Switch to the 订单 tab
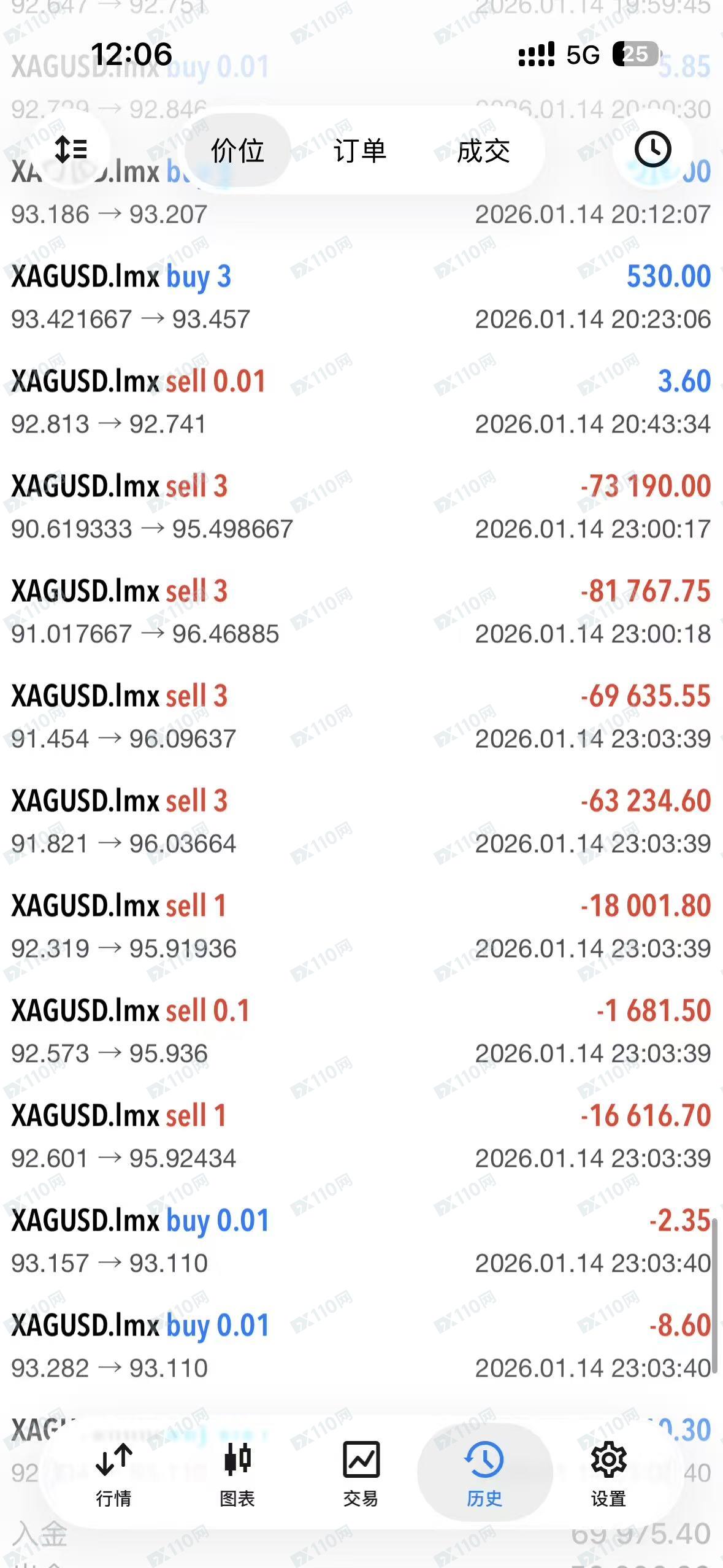Viewport: 723px width, 1568px height. point(360,151)
